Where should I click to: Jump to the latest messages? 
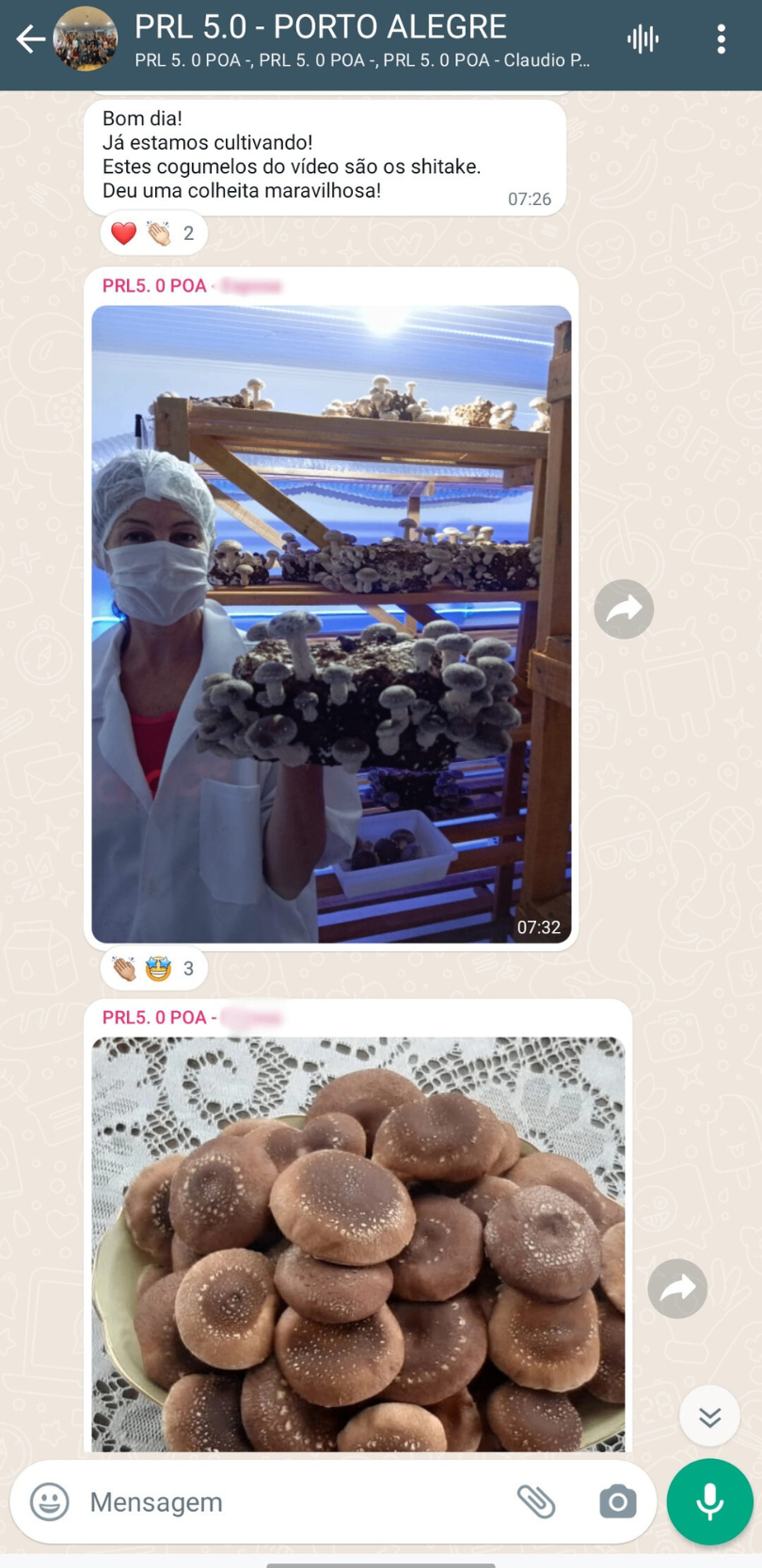(709, 1416)
